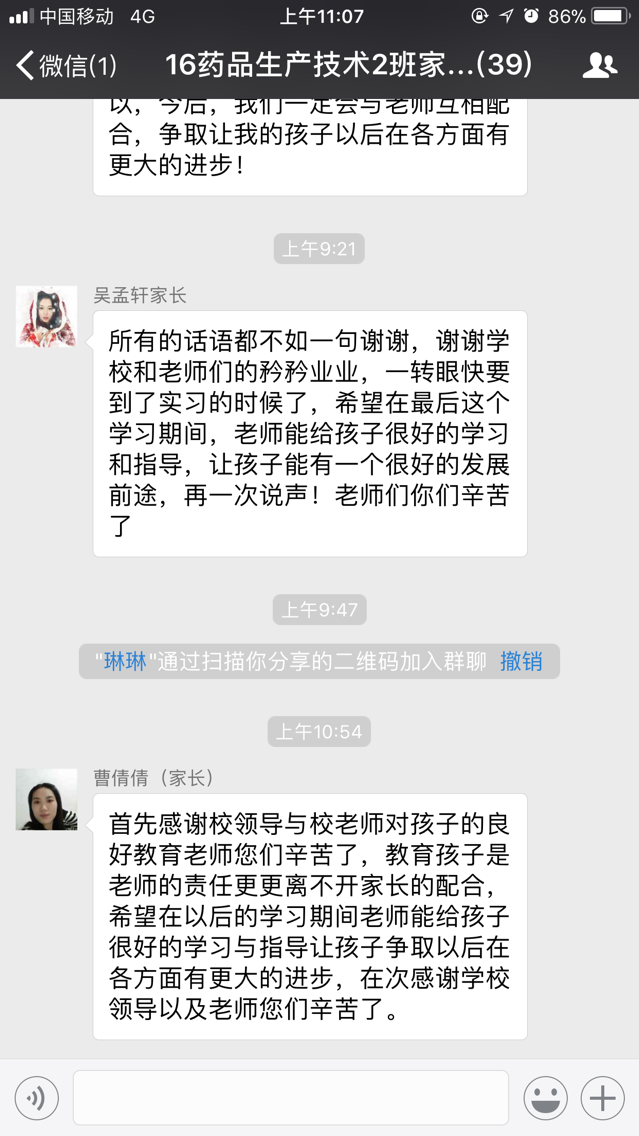Tap 吴孟轩家长's profile avatar
The image size is (639, 1136).
(x=47, y=317)
